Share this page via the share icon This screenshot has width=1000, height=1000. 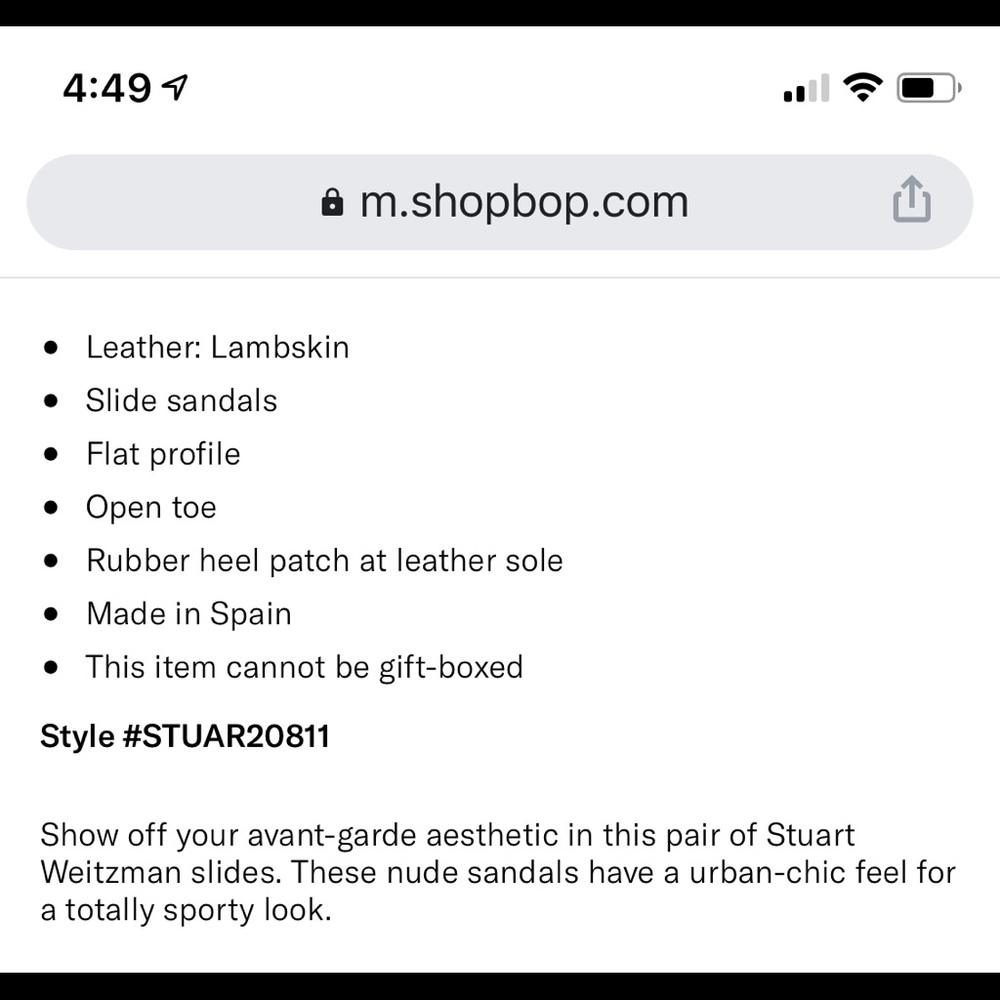[x=911, y=200]
